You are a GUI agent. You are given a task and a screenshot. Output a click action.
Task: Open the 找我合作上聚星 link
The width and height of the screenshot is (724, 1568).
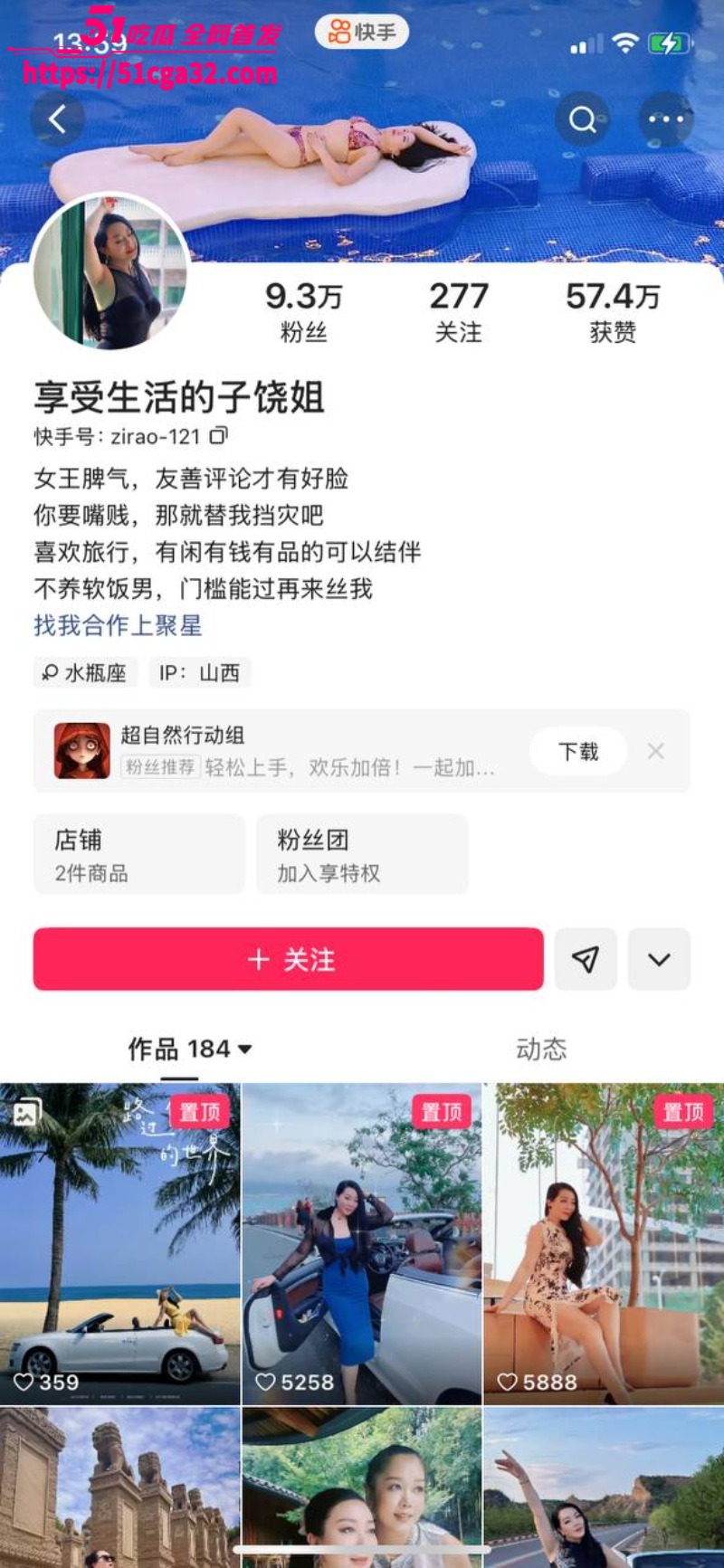[x=118, y=625]
